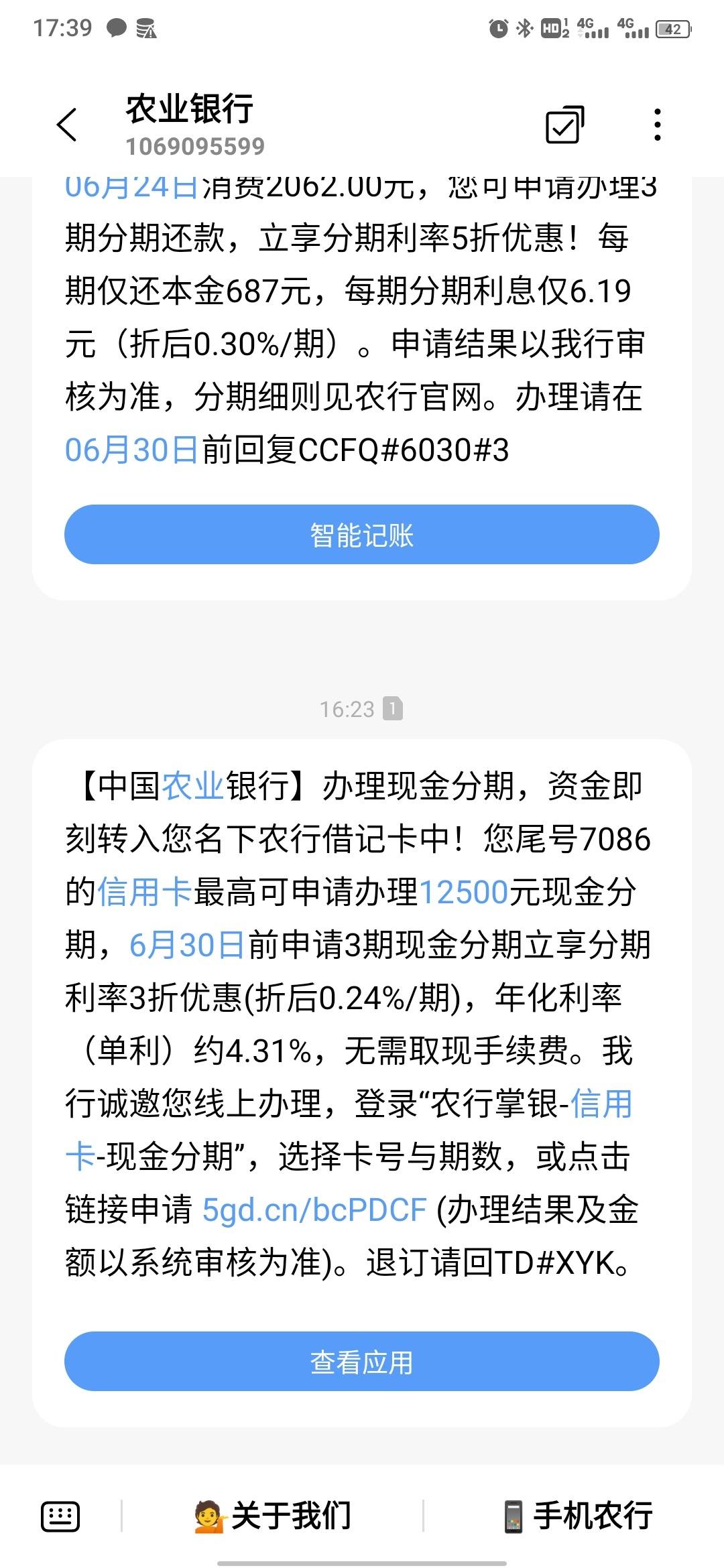
Task: Tap the 12500 amount link
Action: click(464, 893)
